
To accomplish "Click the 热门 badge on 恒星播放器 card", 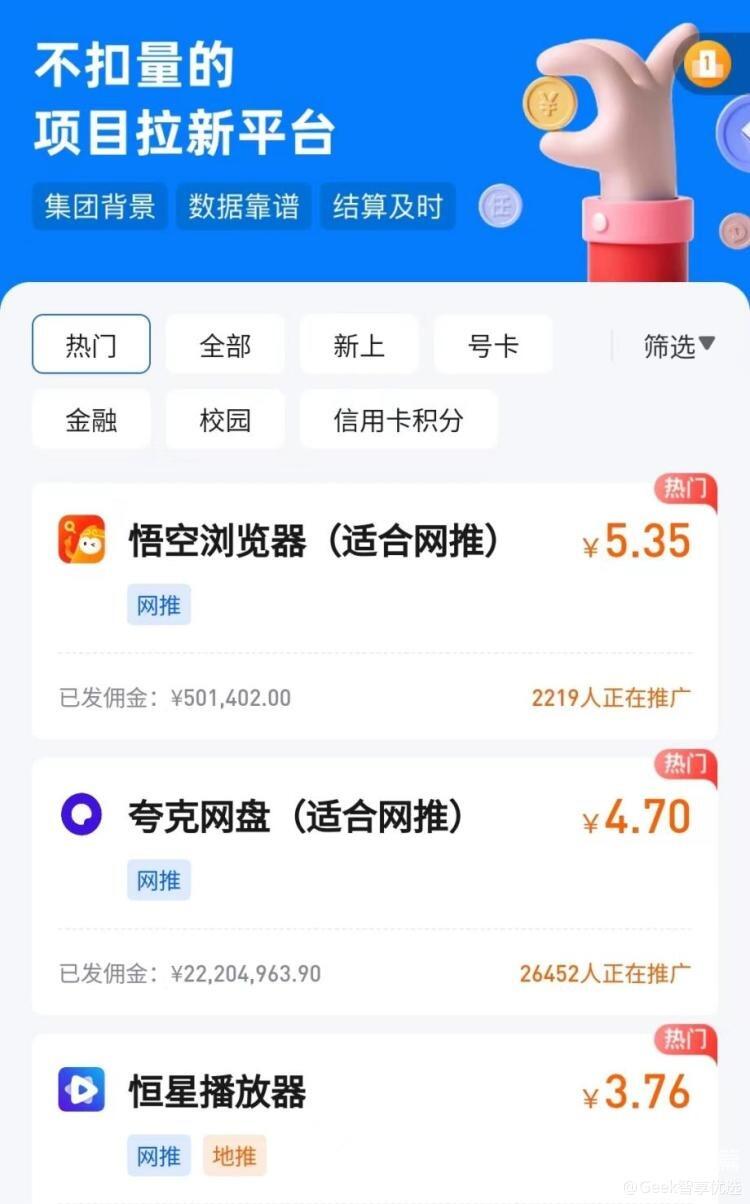I will pyautogui.click(x=684, y=1042).
